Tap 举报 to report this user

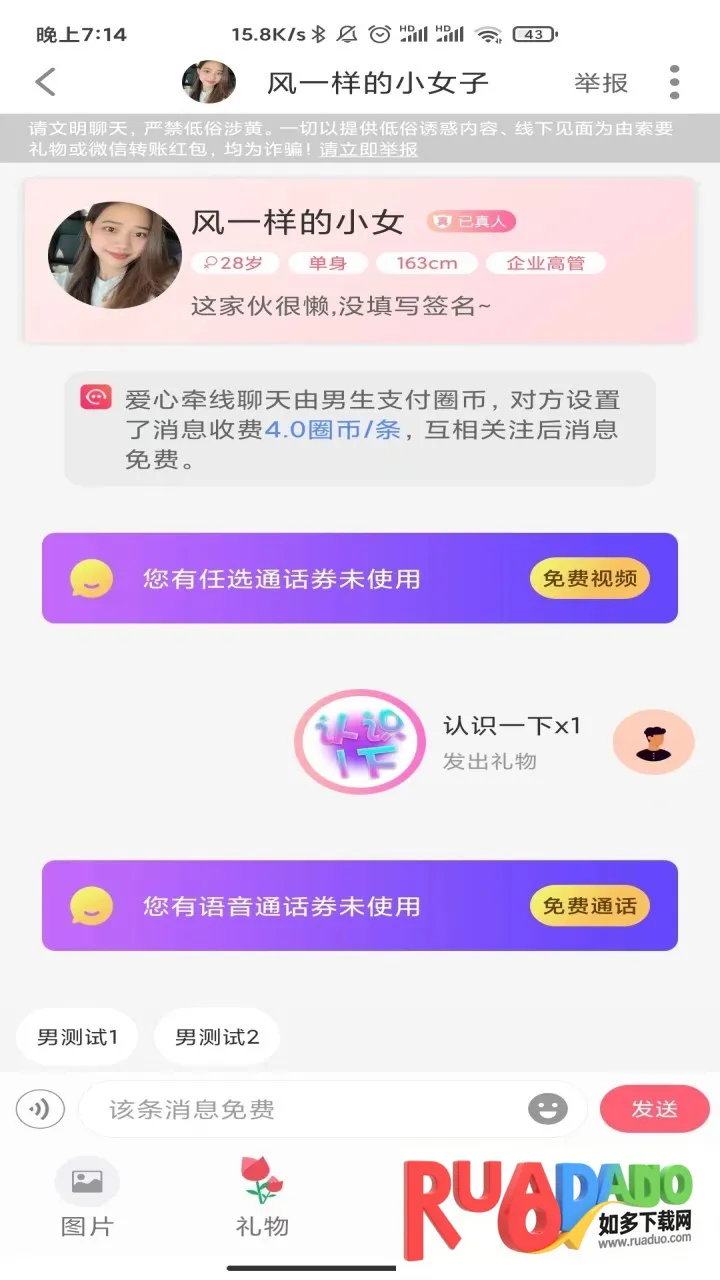[x=601, y=83]
